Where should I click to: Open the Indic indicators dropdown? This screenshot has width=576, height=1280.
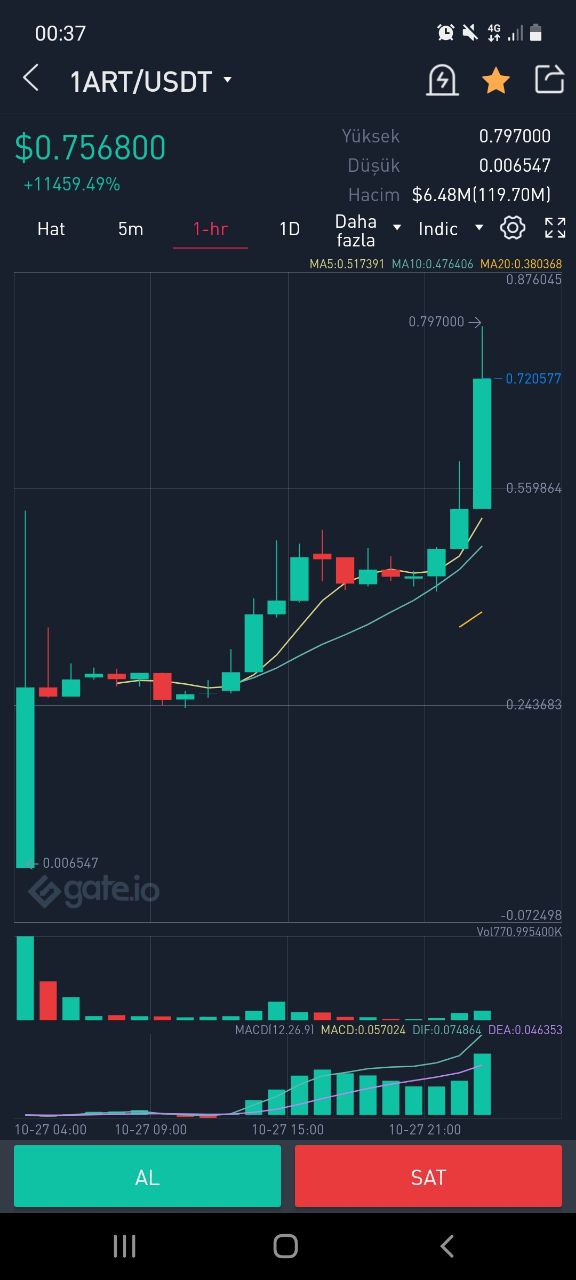click(x=450, y=229)
